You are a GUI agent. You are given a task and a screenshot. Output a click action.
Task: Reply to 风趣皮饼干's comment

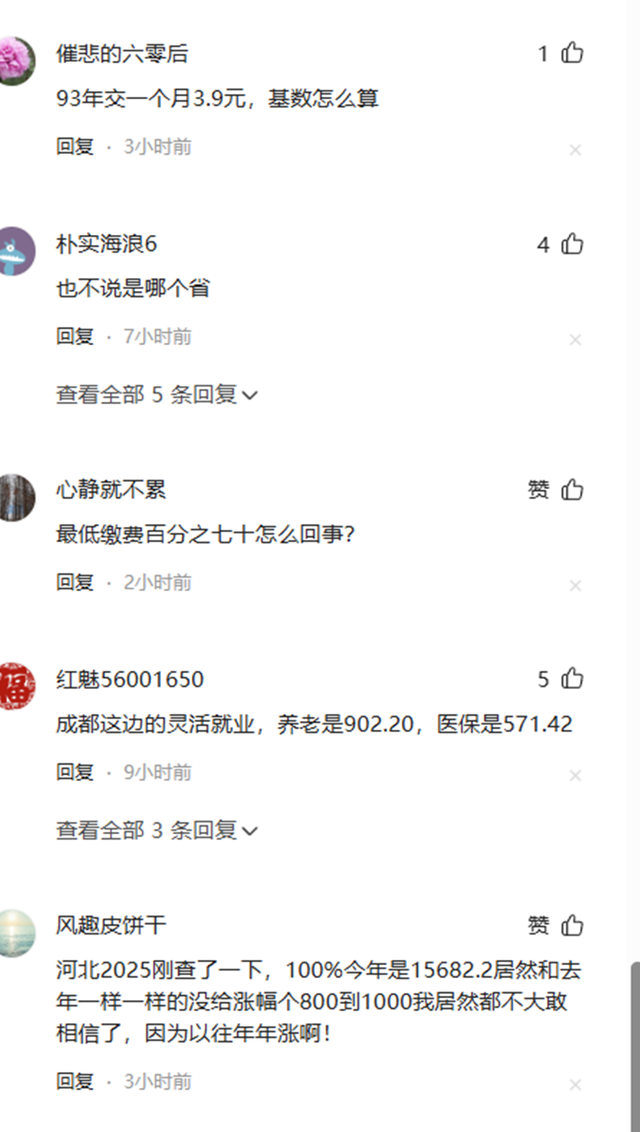coord(75,1081)
